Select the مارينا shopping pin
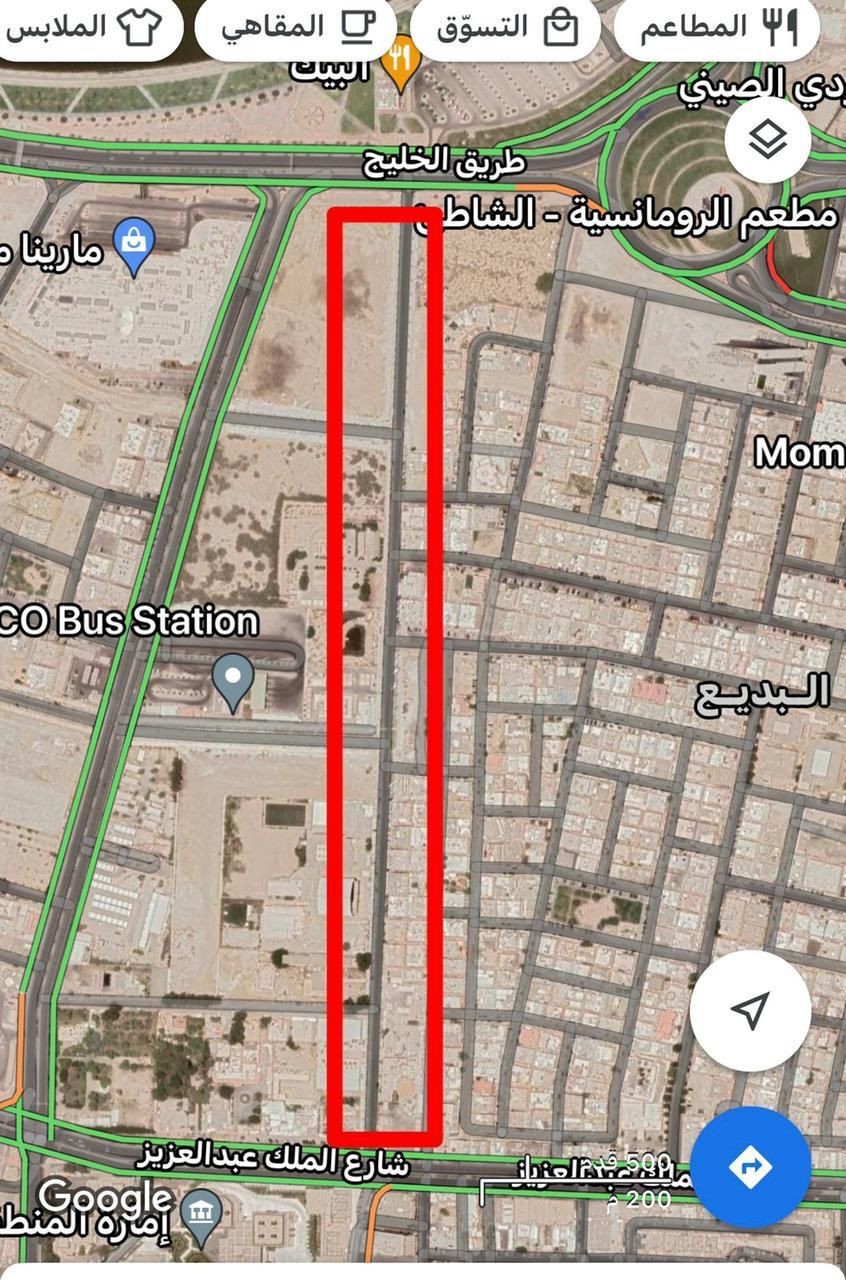This screenshot has height=1280, width=846. [x=133, y=245]
